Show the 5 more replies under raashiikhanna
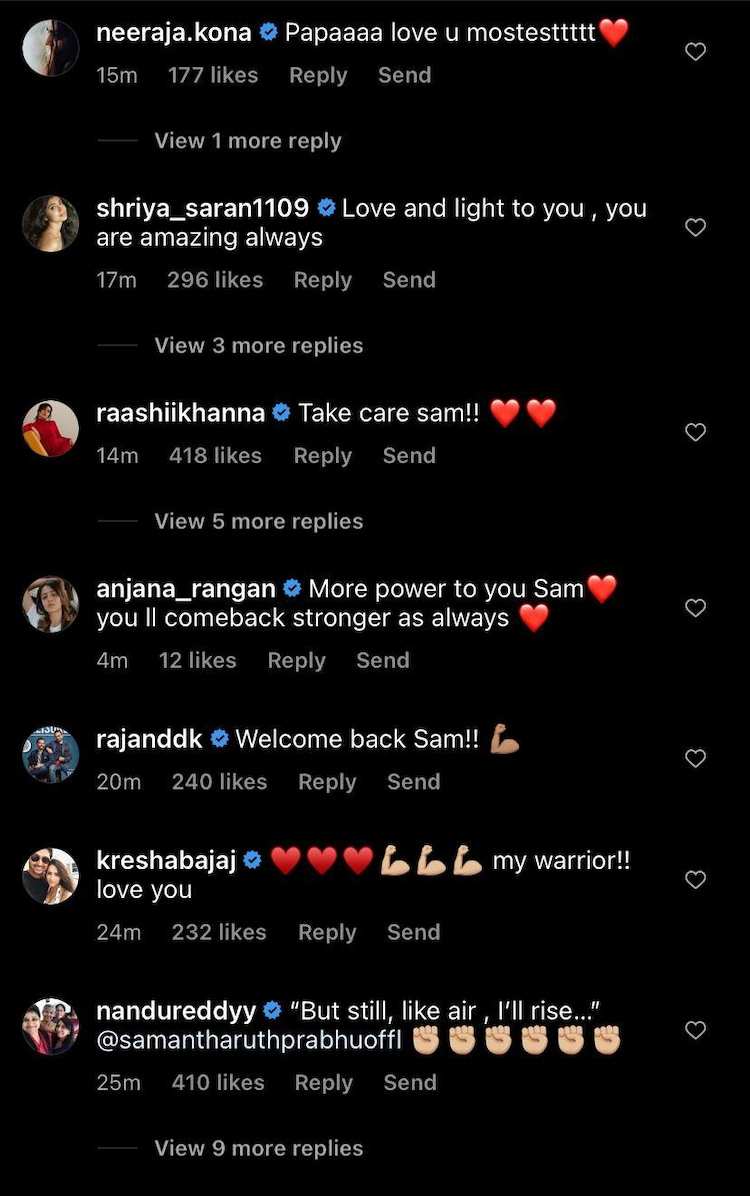The image size is (750, 1196). click(x=258, y=521)
